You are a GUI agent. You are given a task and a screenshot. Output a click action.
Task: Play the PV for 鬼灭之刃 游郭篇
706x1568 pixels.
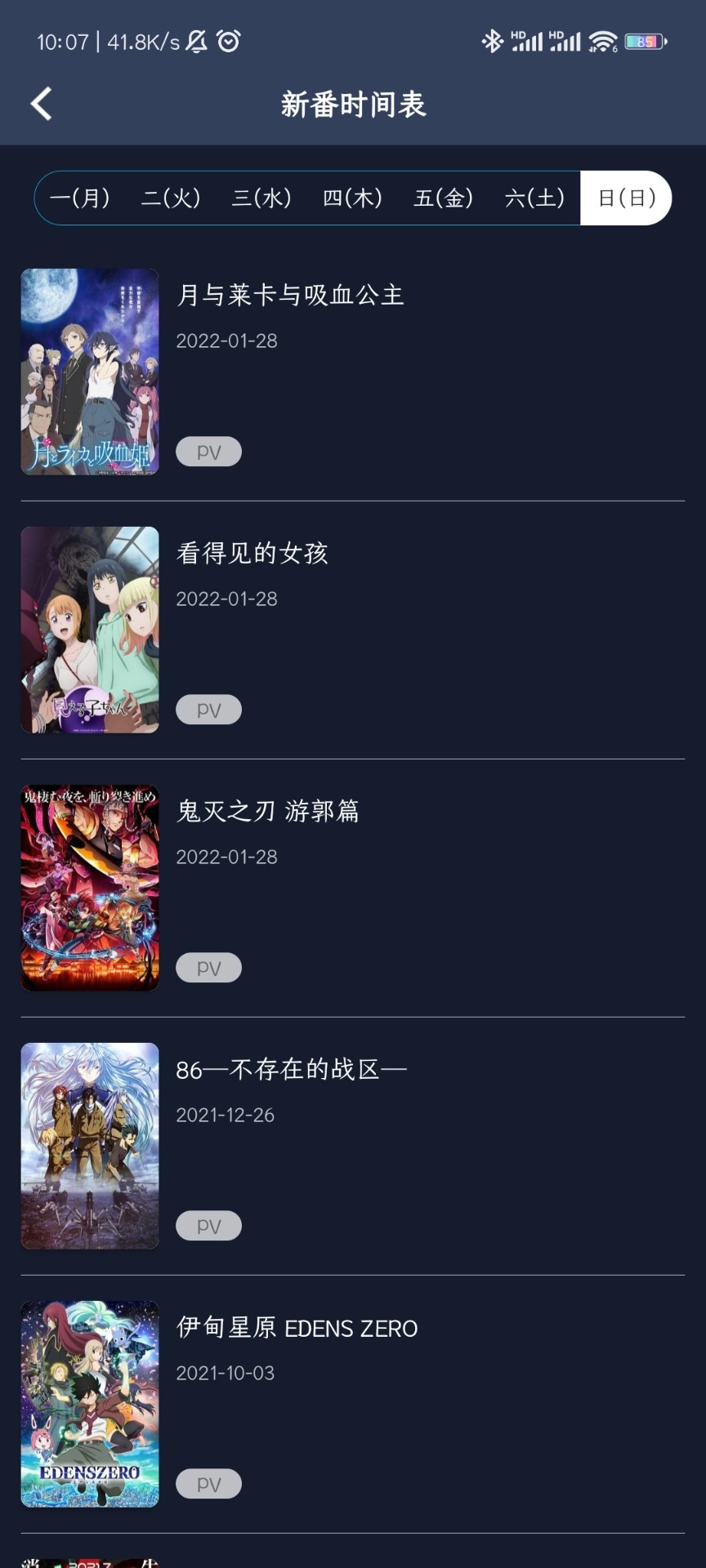pyautogui.click(x=208, y=967)
